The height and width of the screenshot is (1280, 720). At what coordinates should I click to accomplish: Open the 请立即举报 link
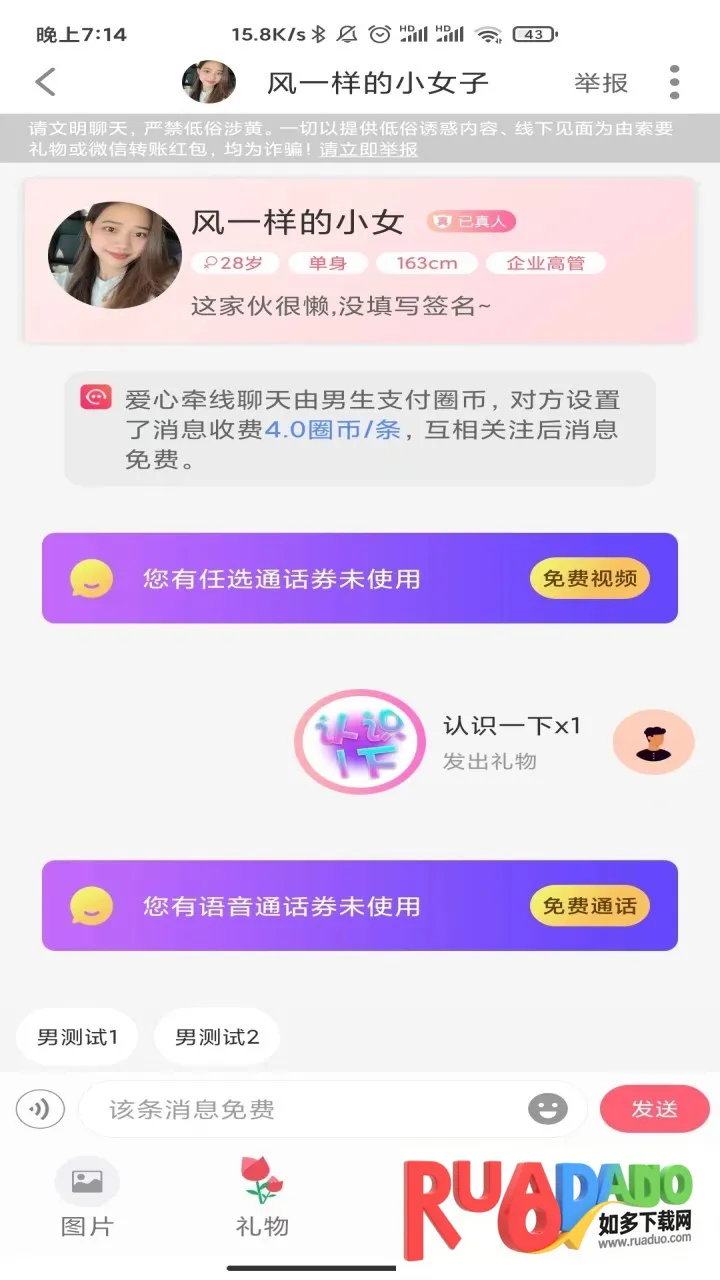pos(368,150)
